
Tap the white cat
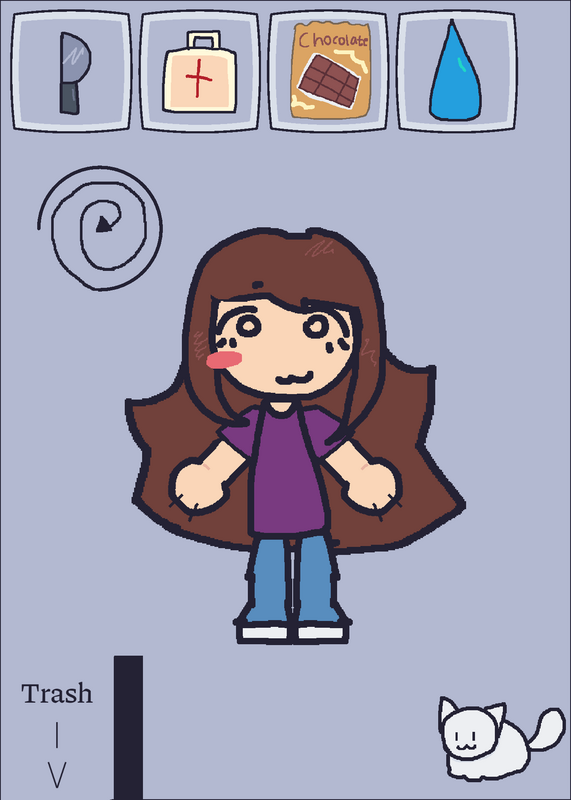[500, 738]
